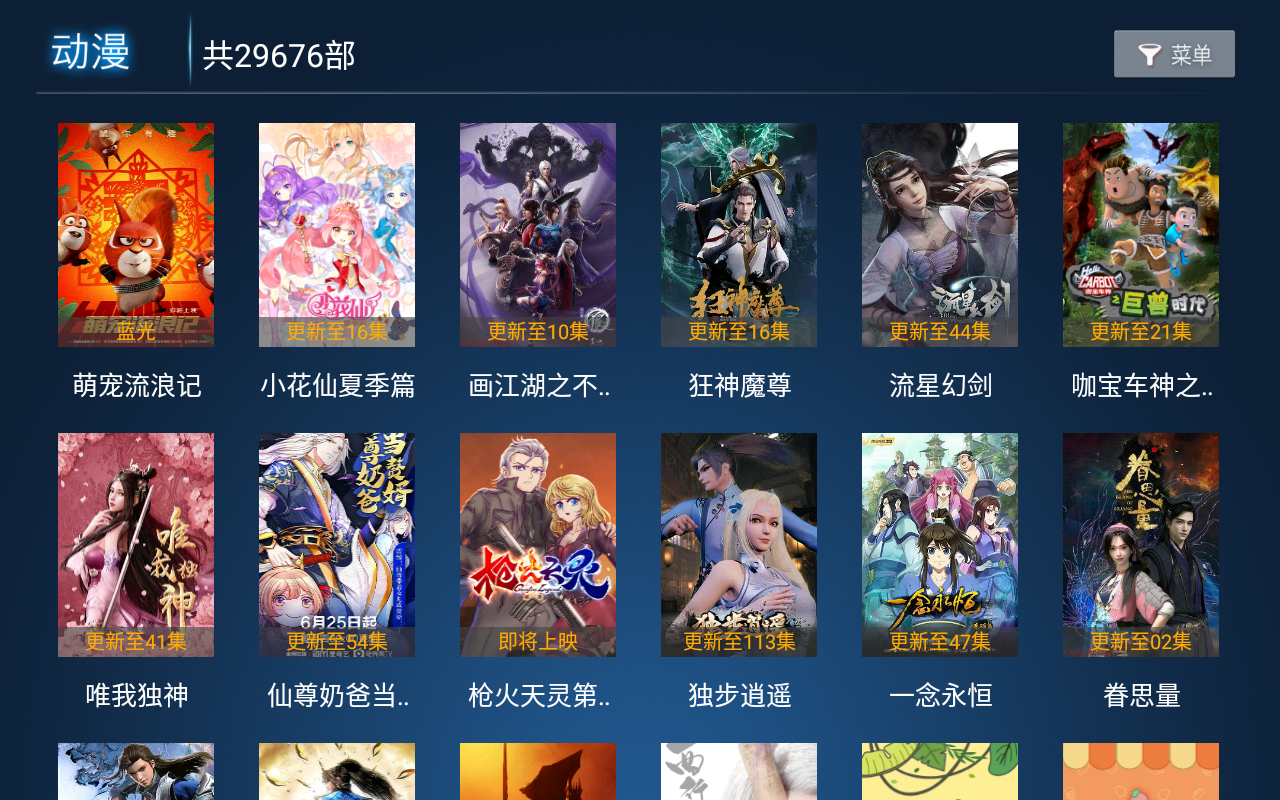Viewport: 1280px width, 800px height.
Task: Open 独步逍遥 anime card
Action: (x=739, y=545)
